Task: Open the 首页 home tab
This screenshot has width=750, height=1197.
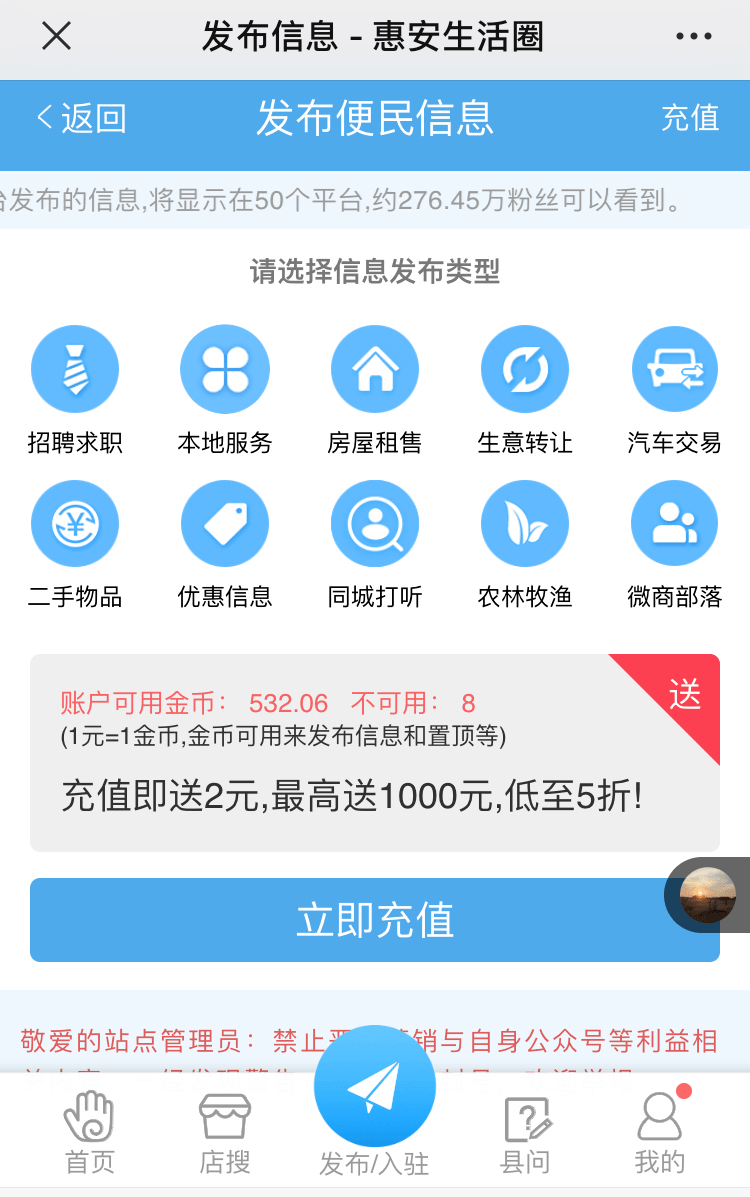Action: tap(90, 1135)
